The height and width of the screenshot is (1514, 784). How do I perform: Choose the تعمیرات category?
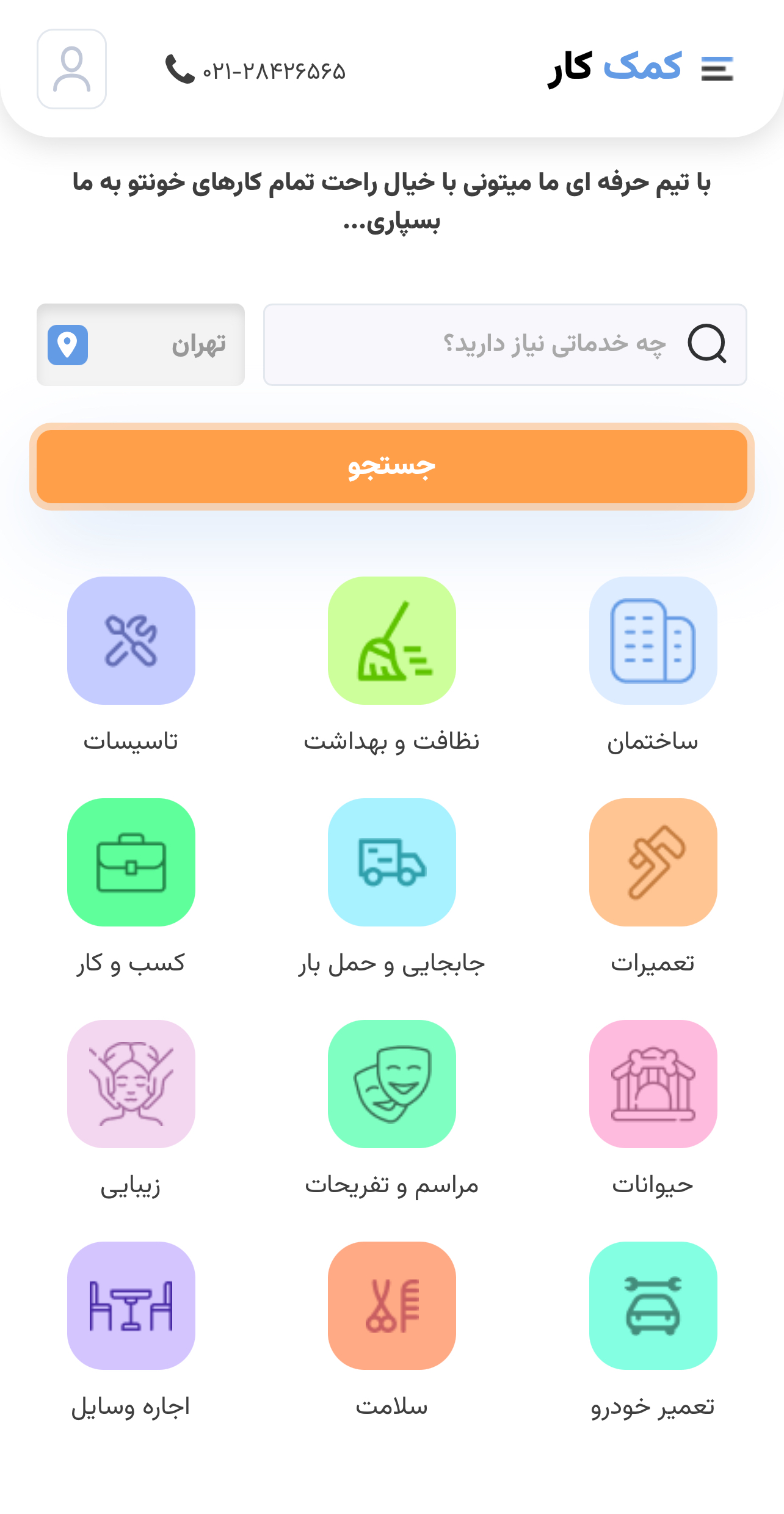tap(653, 862)
